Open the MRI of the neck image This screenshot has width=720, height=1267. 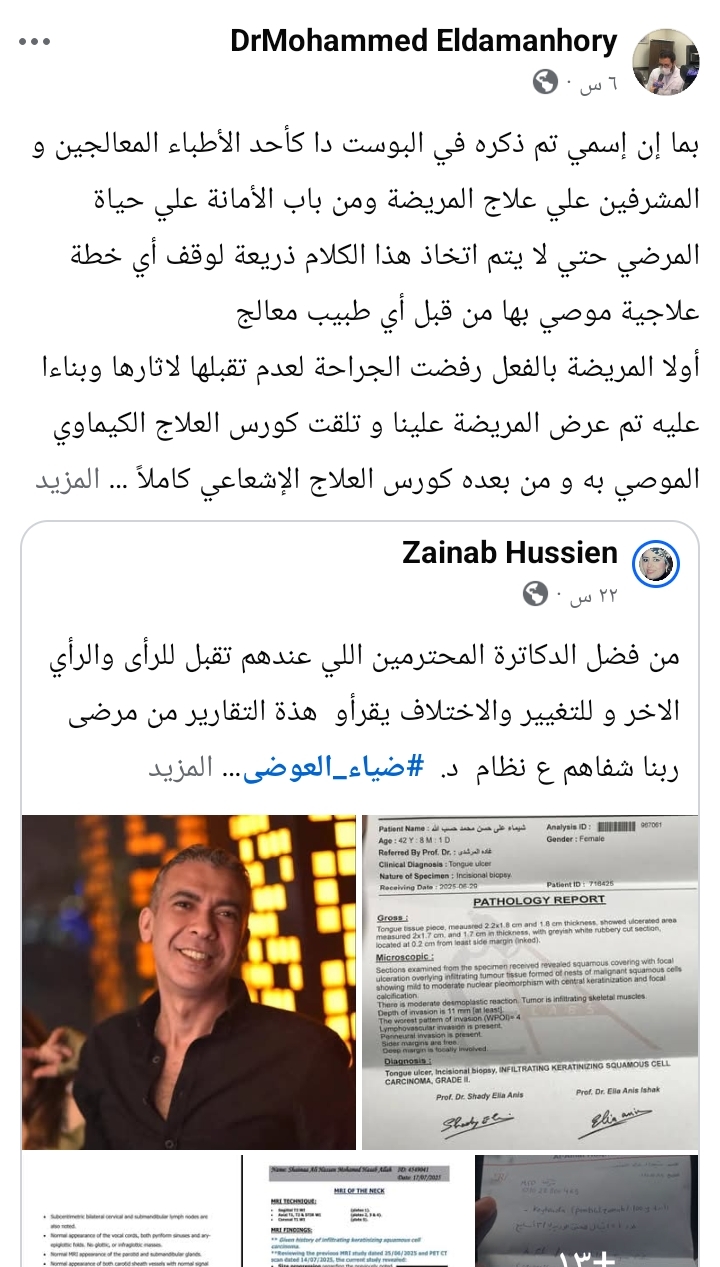tap(355, 1212)
